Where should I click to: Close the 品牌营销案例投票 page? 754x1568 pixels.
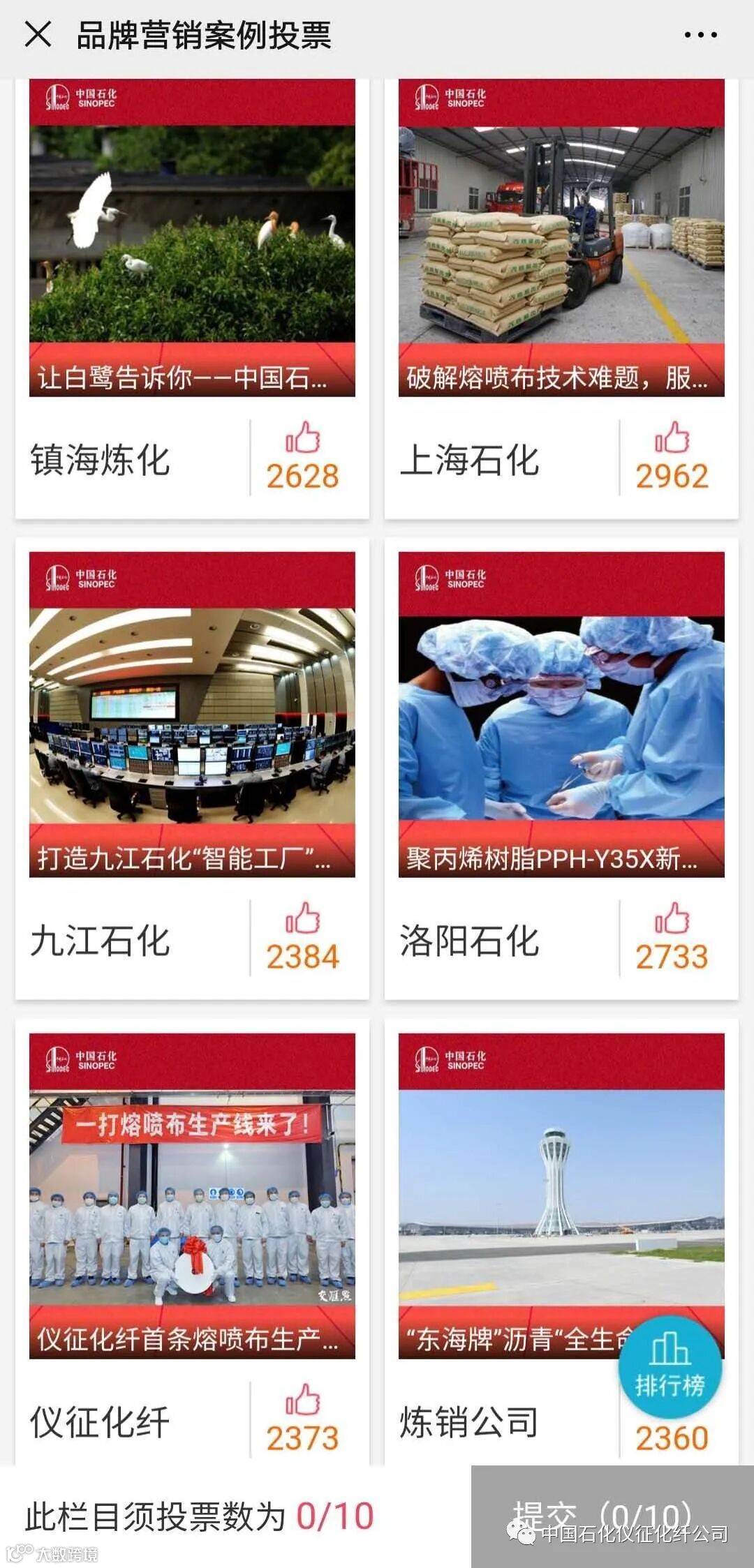click(x=38, y=34)
